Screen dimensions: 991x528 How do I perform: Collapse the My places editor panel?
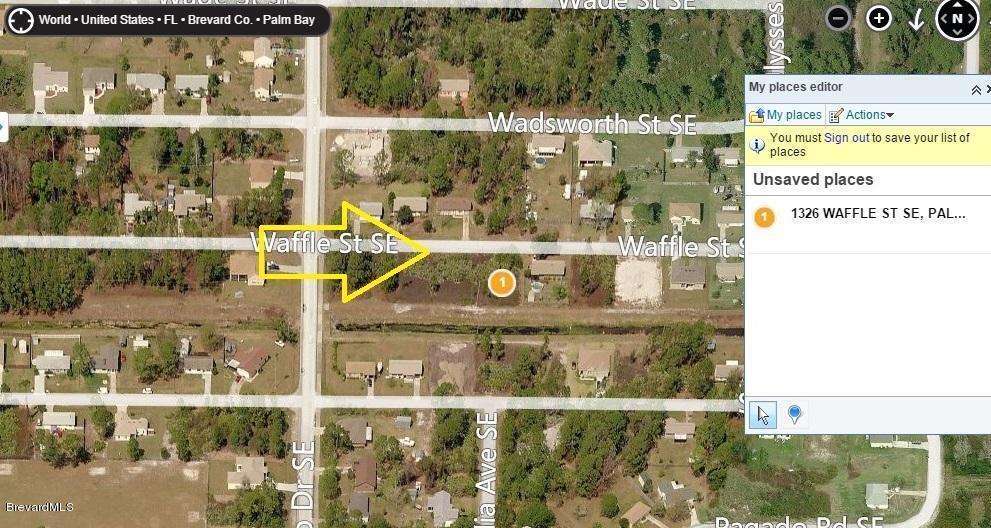(975, 89)
